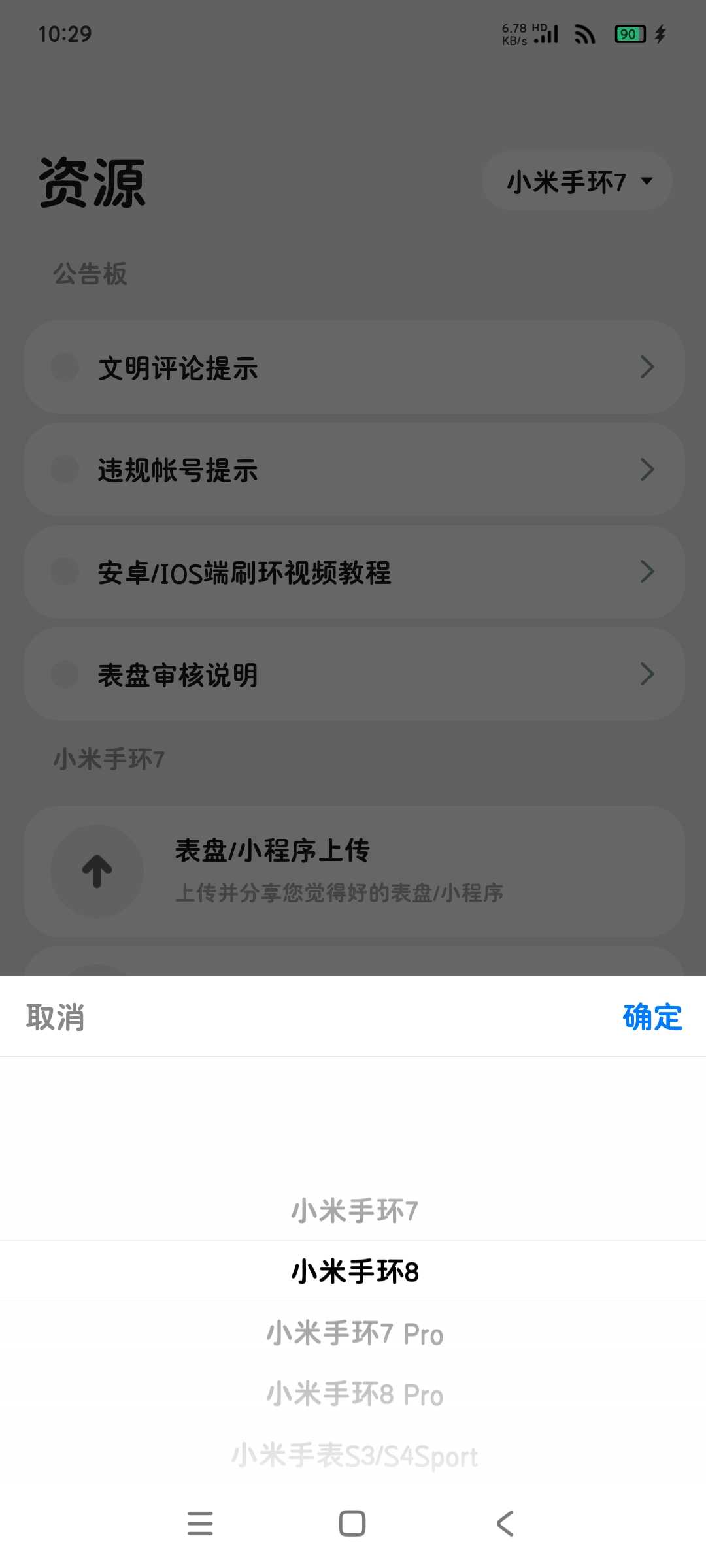Choose 小米手环7 Pro in the picker

[x=354, y=1333]
